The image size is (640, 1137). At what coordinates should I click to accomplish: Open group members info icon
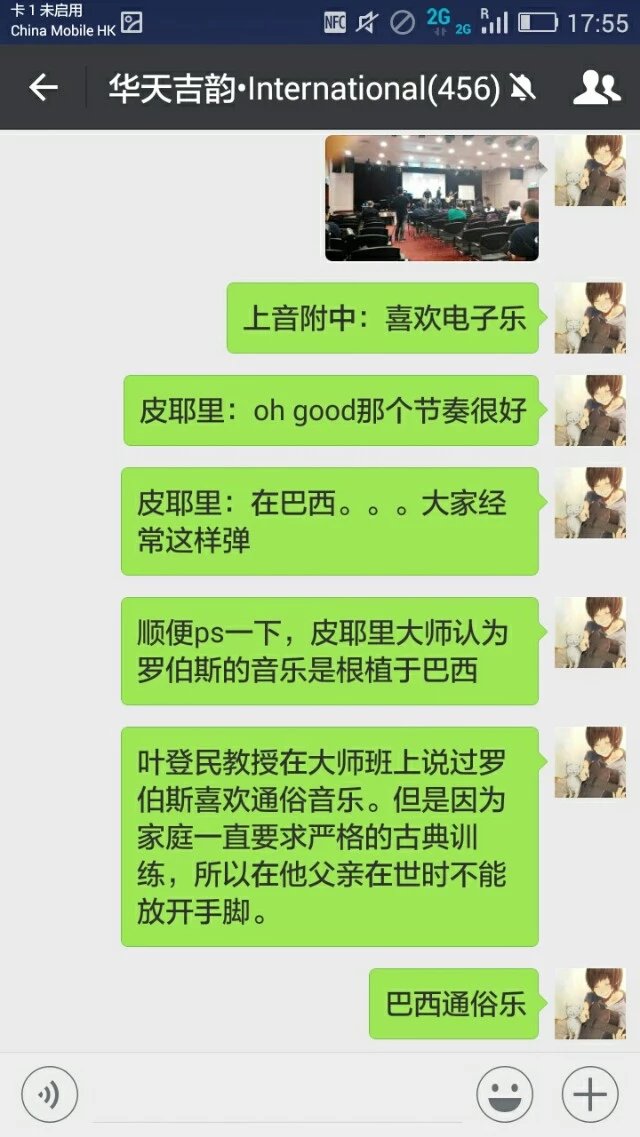coord(596,88)
